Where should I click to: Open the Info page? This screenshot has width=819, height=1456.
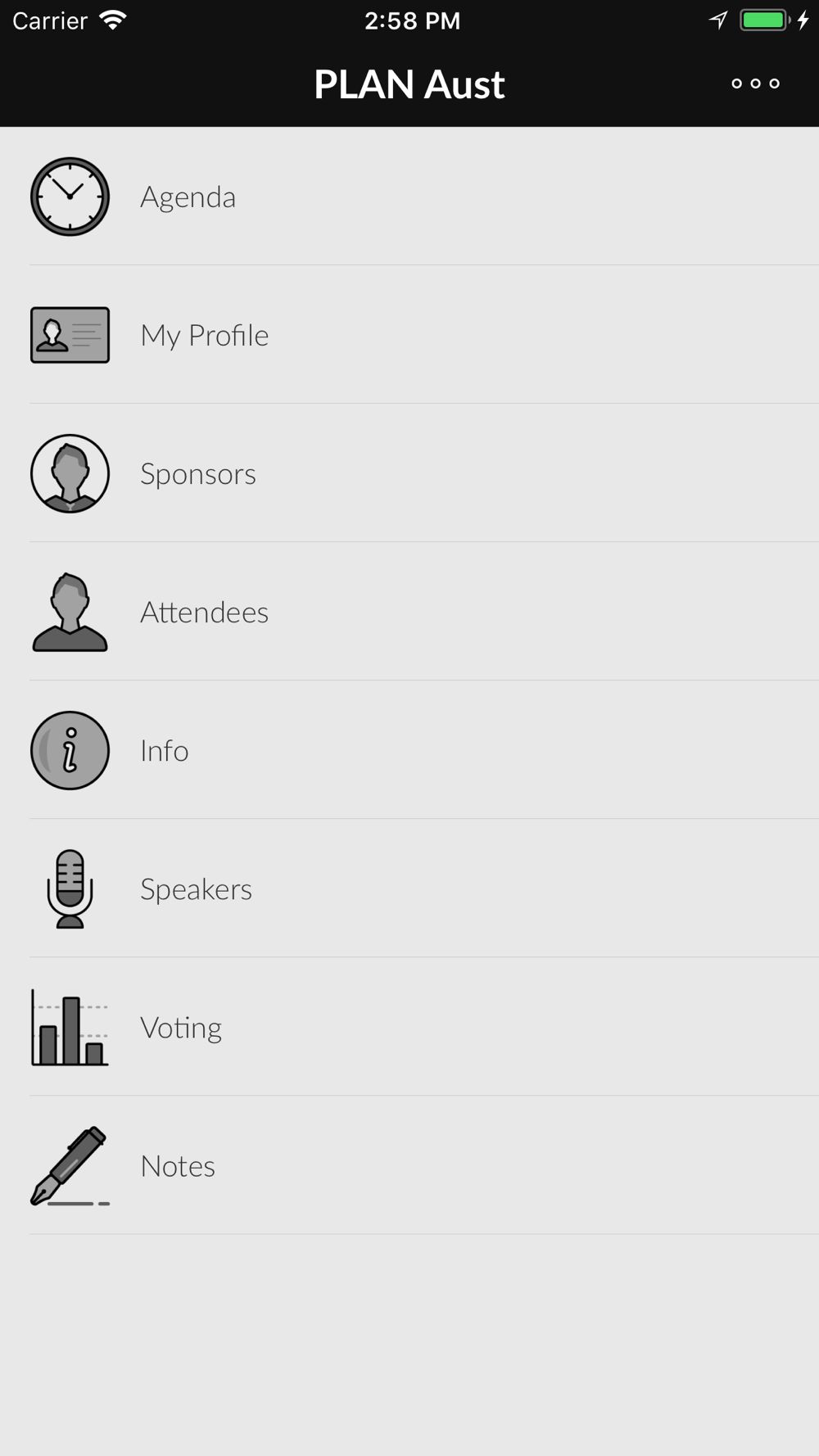[x=409, y=750]
